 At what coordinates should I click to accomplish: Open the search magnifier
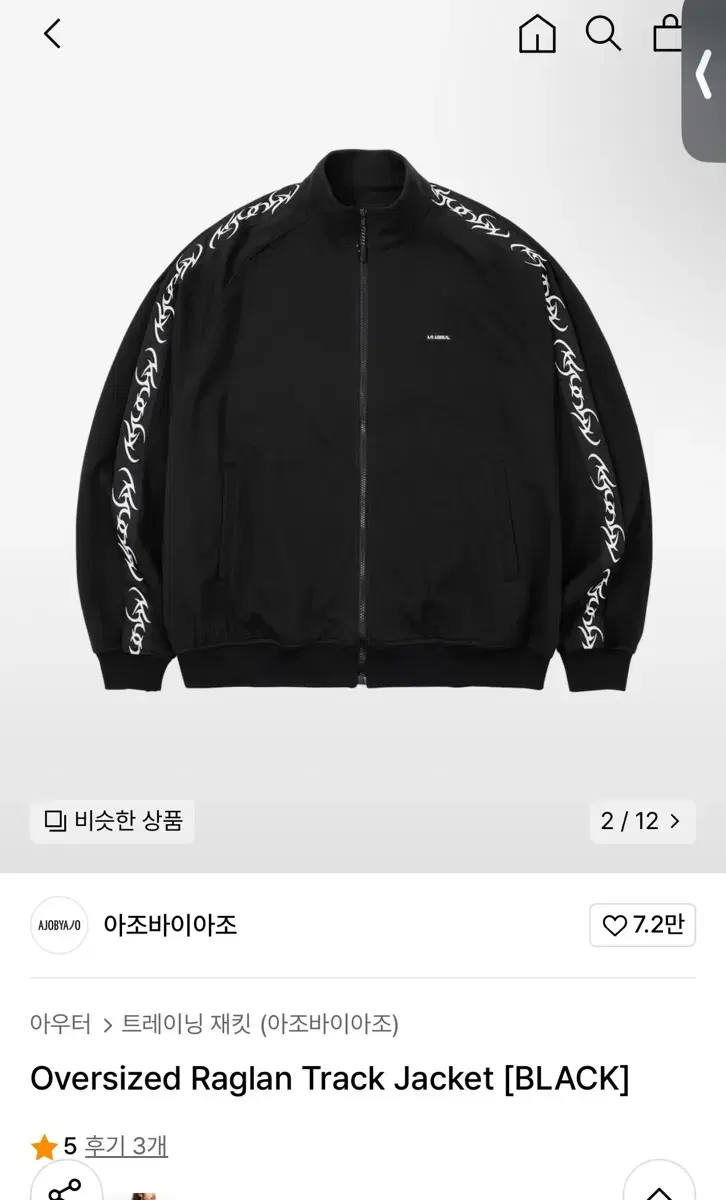click(x=603, y=34)
